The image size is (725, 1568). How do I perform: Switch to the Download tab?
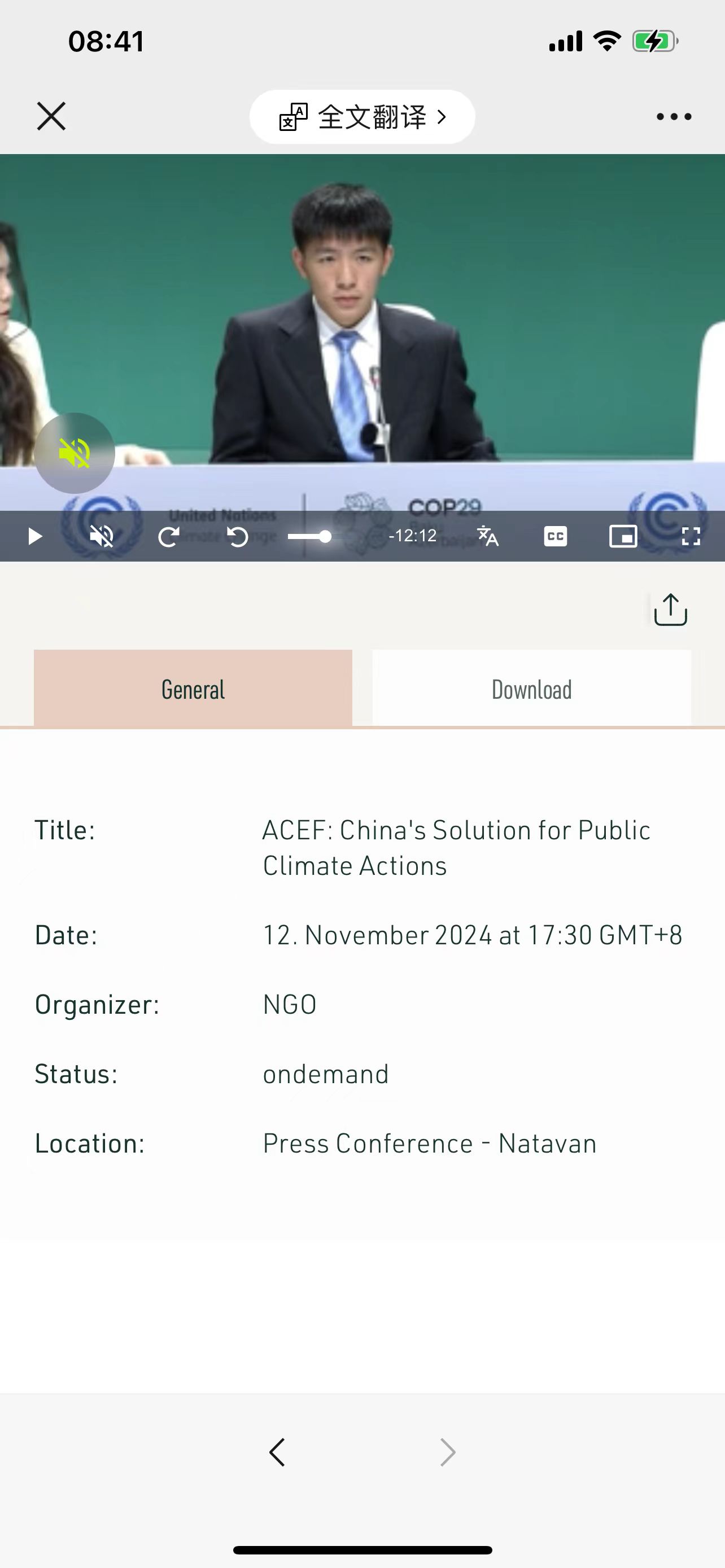coord(531,689)
